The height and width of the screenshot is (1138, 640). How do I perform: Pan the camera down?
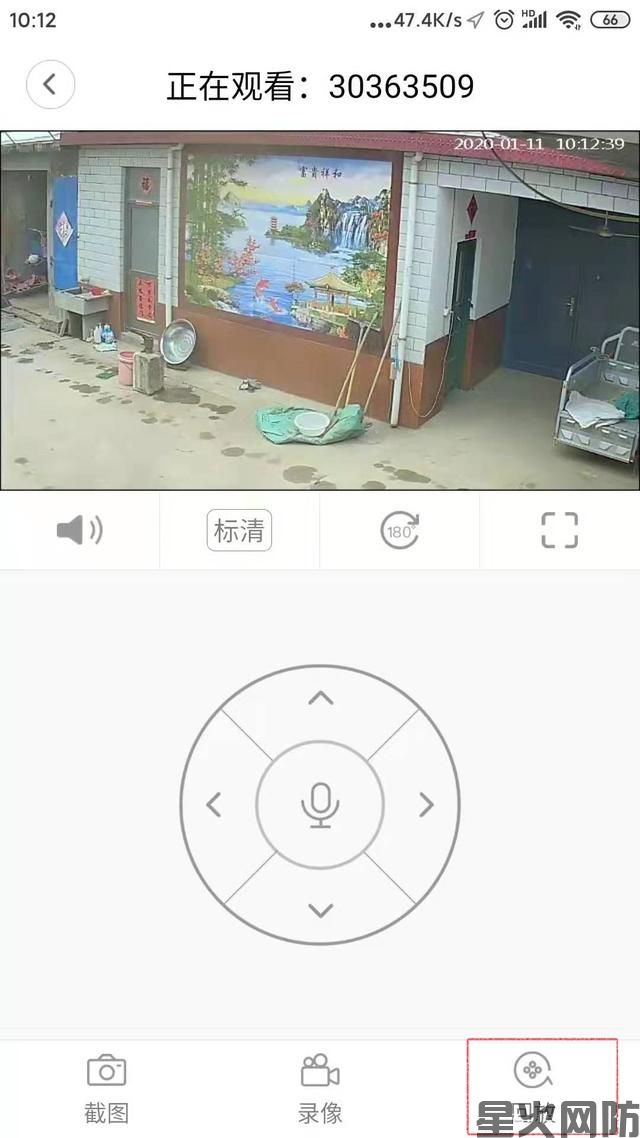click(x=320, y=910)
